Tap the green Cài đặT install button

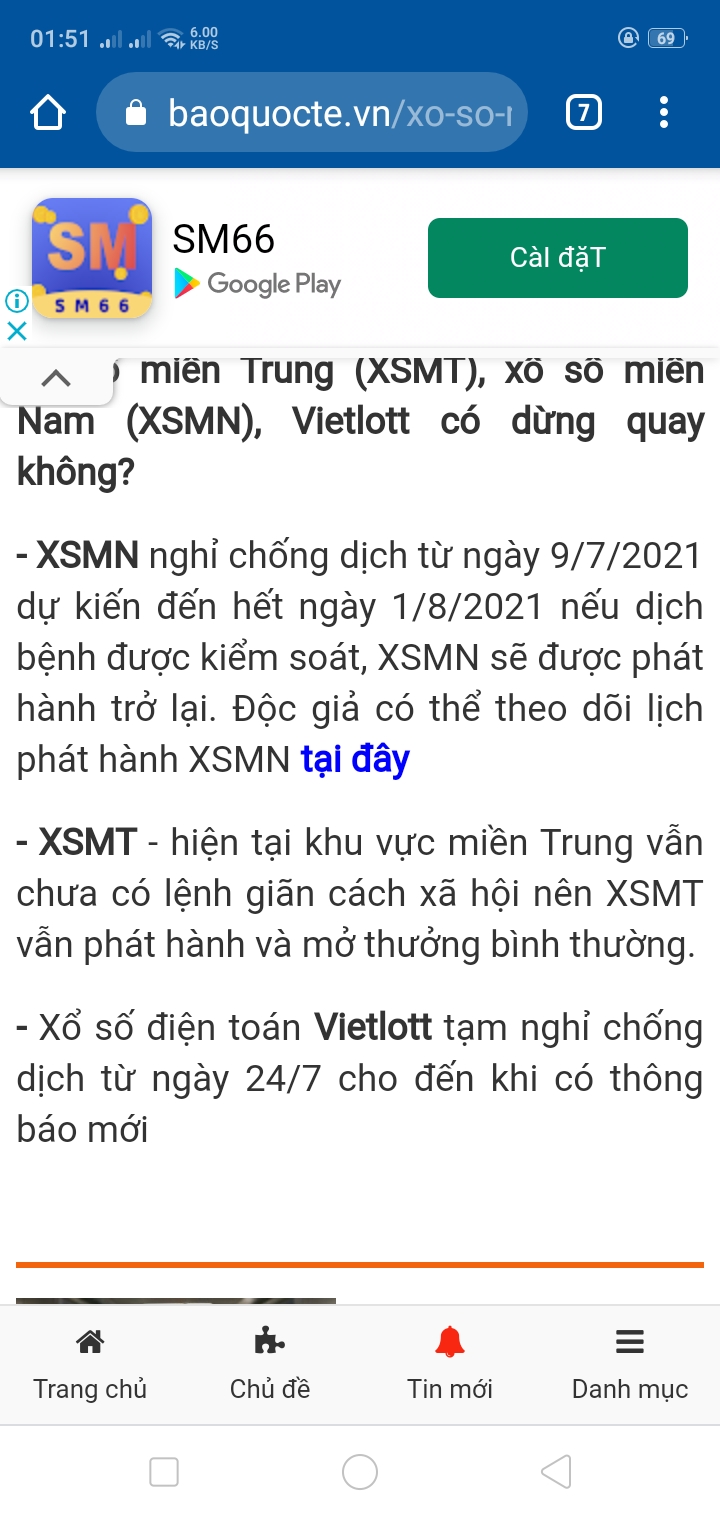pos(558,258)
